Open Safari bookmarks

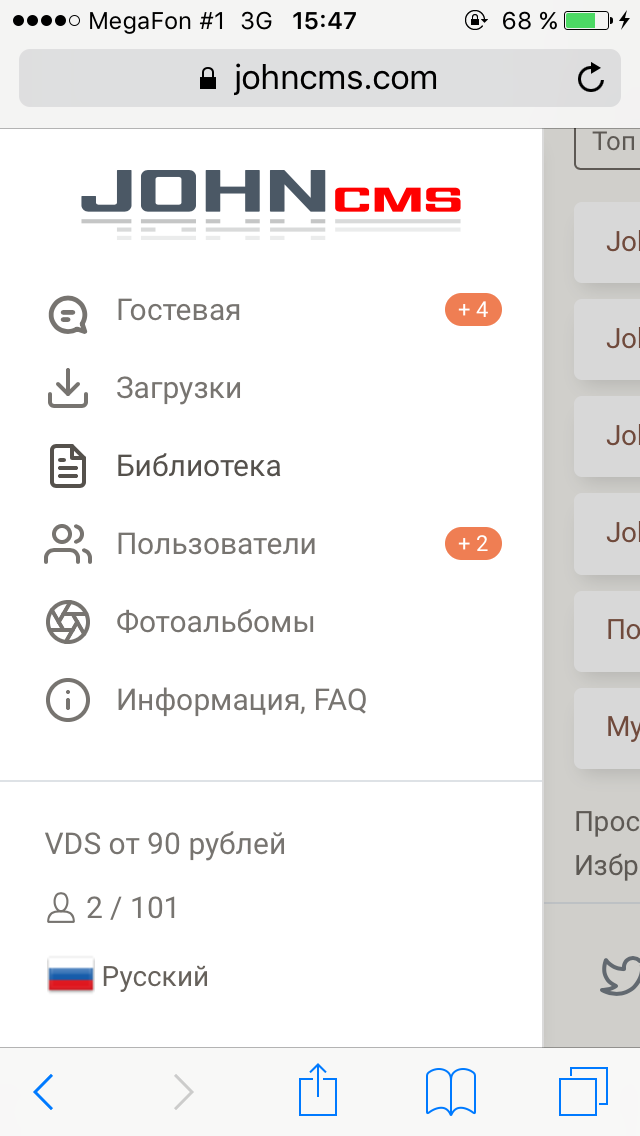point(450,1091)
